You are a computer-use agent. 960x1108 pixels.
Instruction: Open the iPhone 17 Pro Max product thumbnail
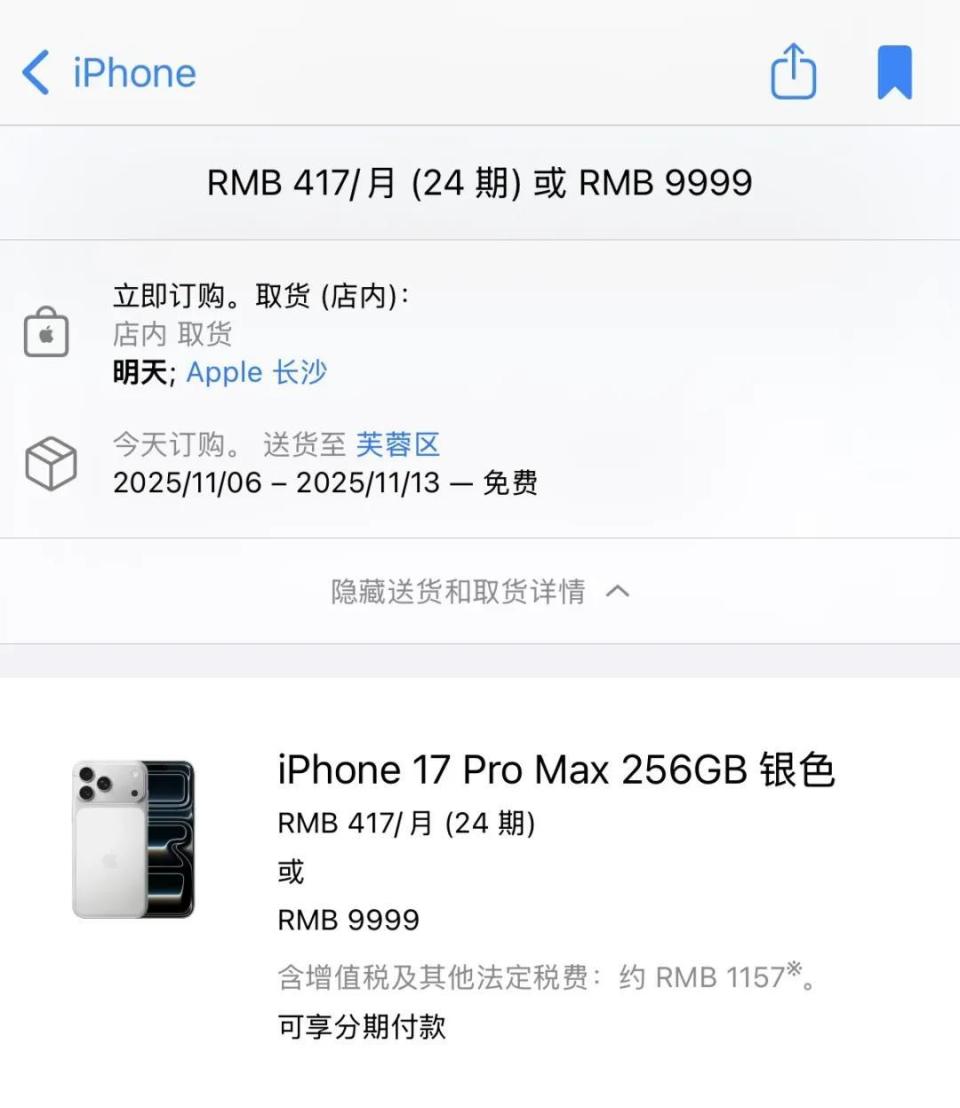click(132, 838)
